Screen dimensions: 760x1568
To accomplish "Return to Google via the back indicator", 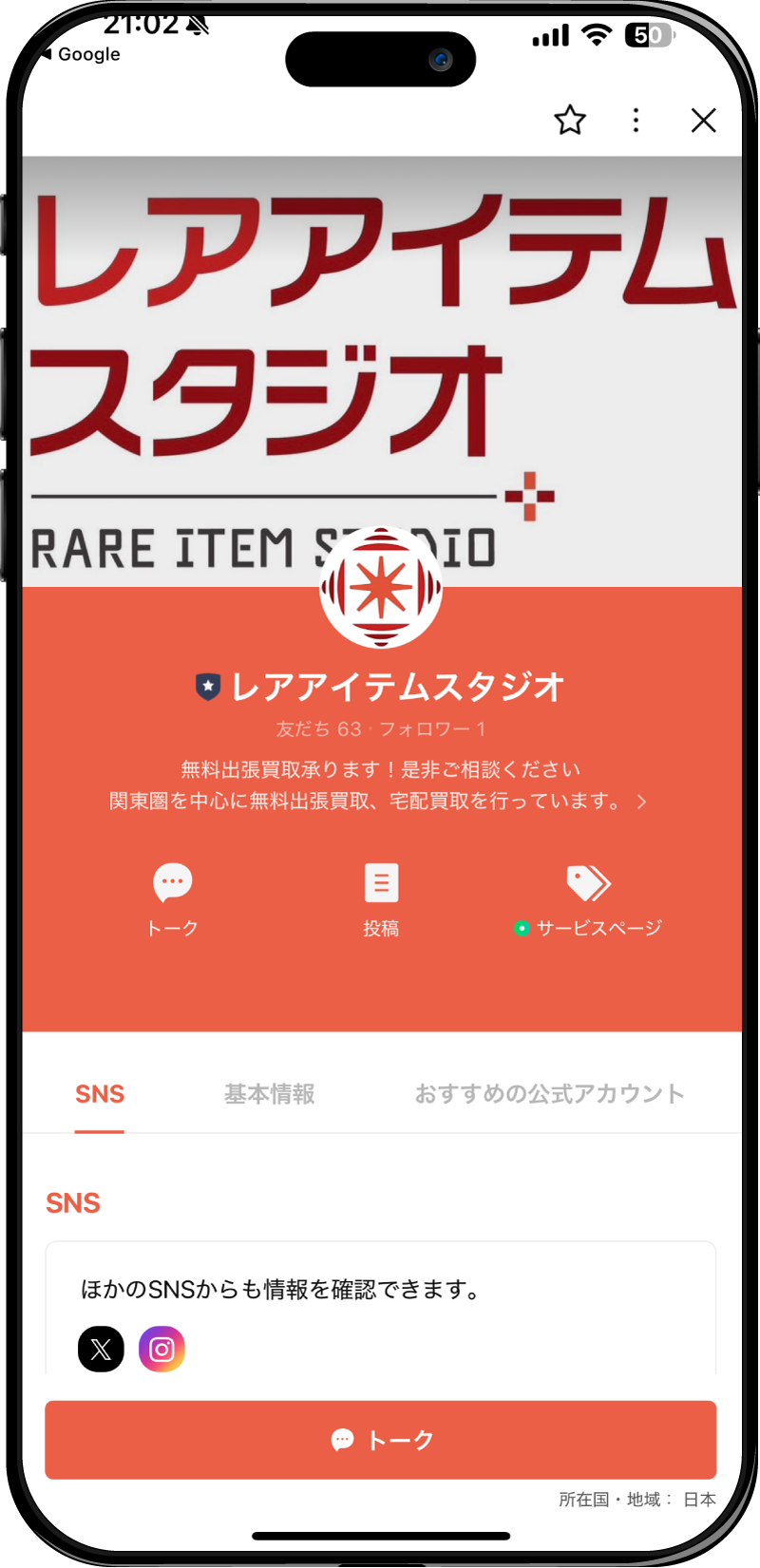I will point(81,54).
